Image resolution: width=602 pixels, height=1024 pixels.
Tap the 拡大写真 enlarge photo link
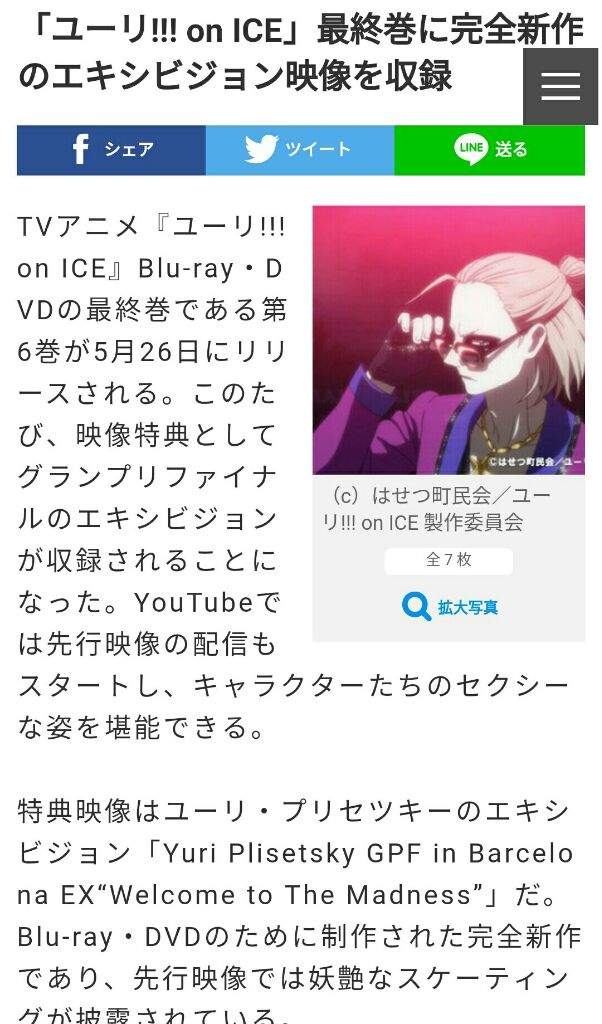[x=449, y=607]
